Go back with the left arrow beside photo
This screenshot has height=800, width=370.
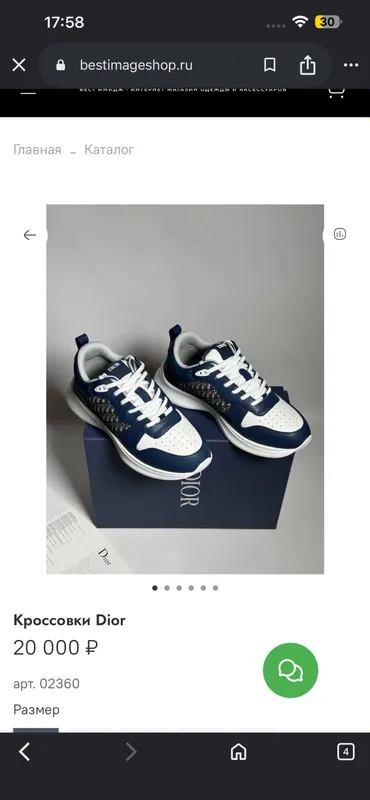[x=30, y=235]
